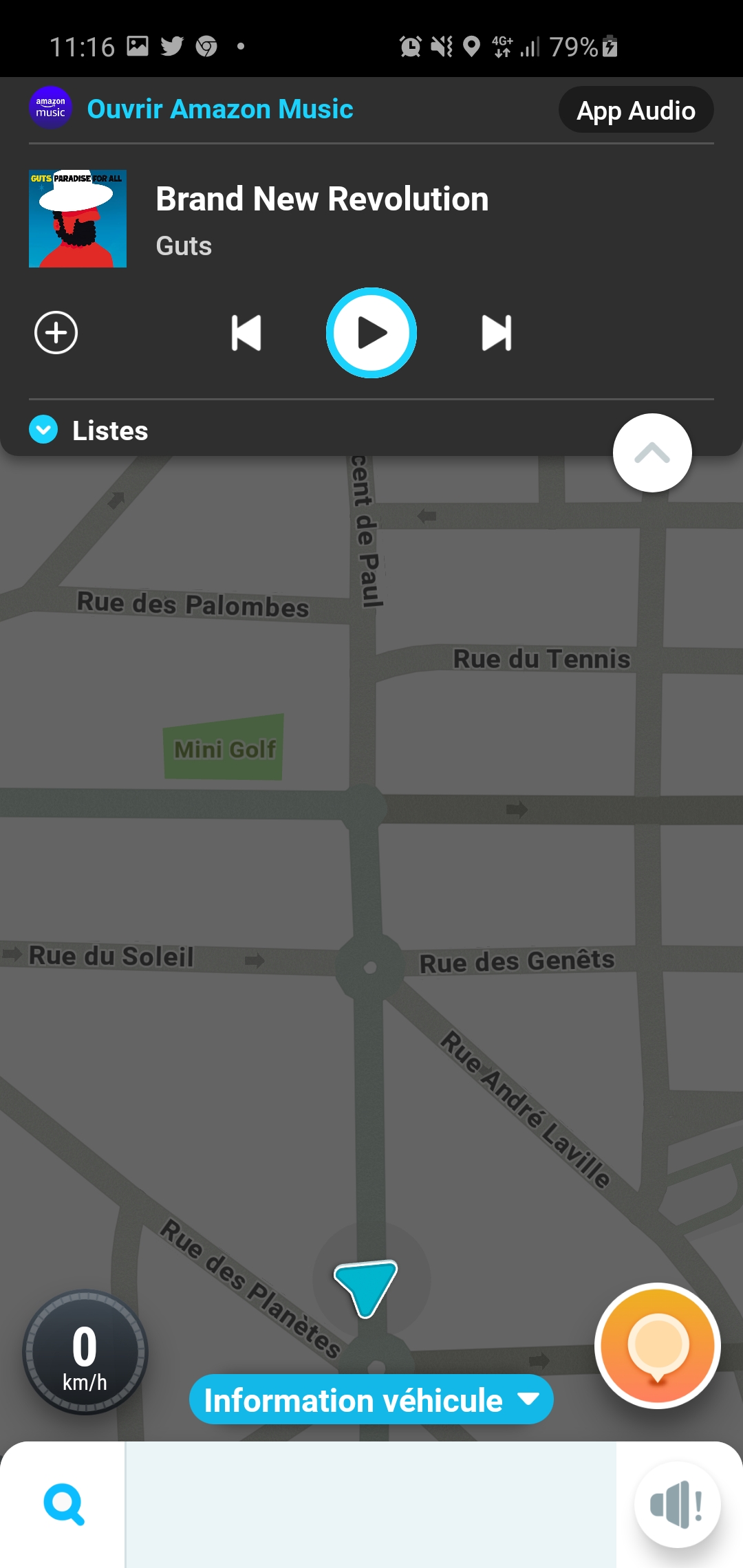This screenshot has height=1568, width=743.
Task: Open sound settings speaker icon
Action: (x=678, y=1505)
